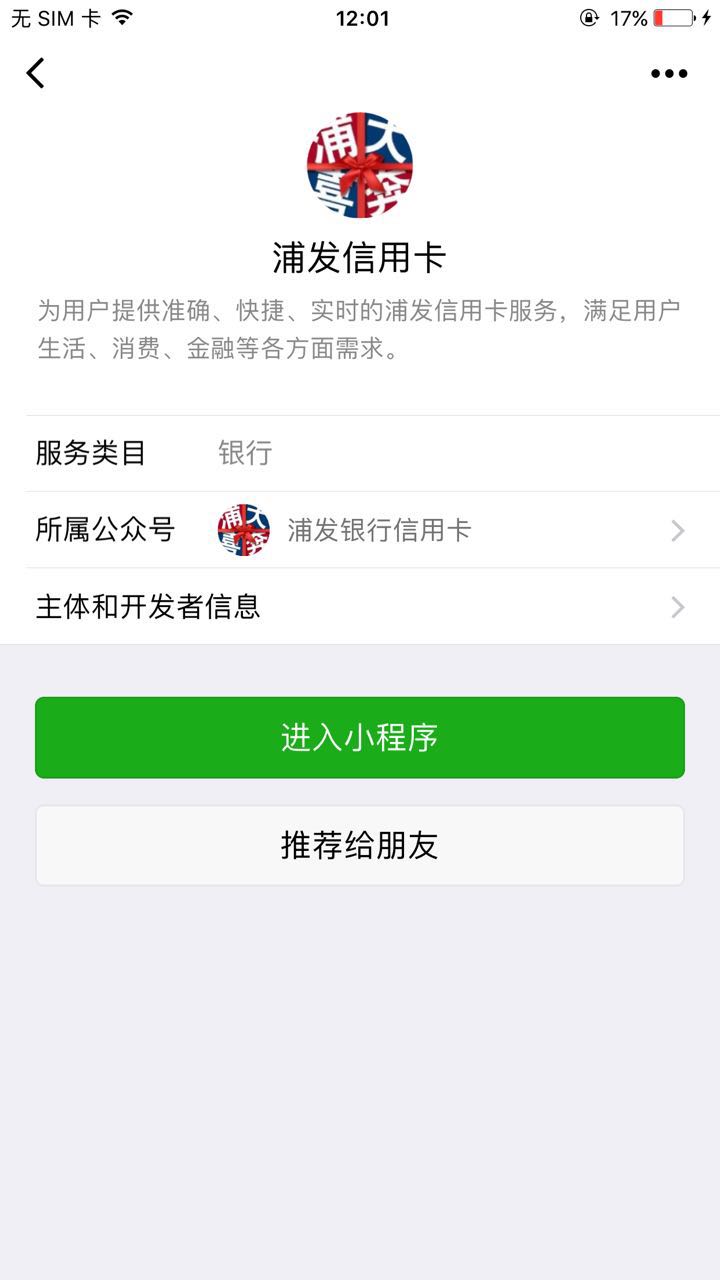
Task: Tap the green 进入小程序 button
Action: coord(360,738)
